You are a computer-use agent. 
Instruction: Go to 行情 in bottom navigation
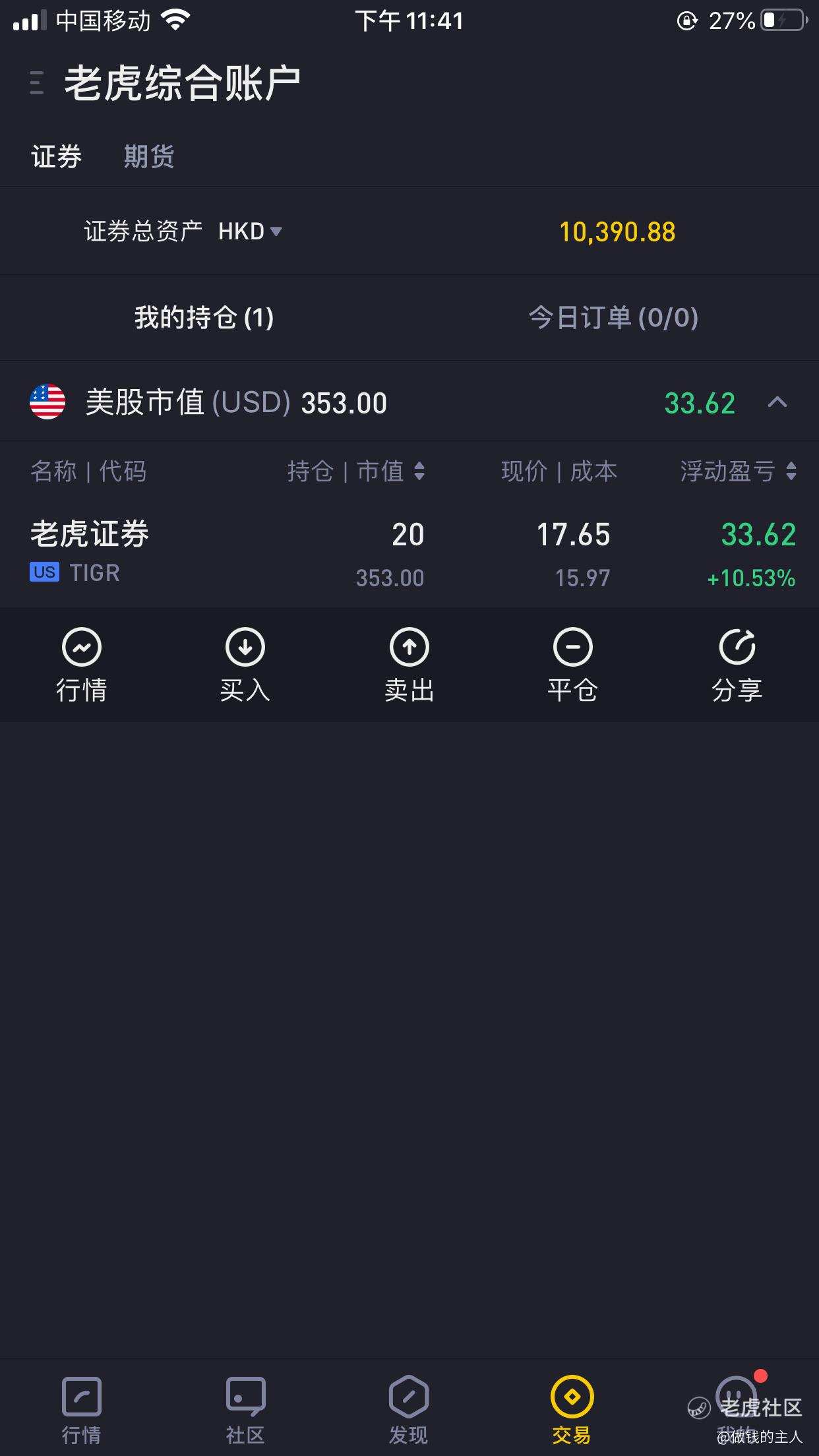(x=81, y=1408)
